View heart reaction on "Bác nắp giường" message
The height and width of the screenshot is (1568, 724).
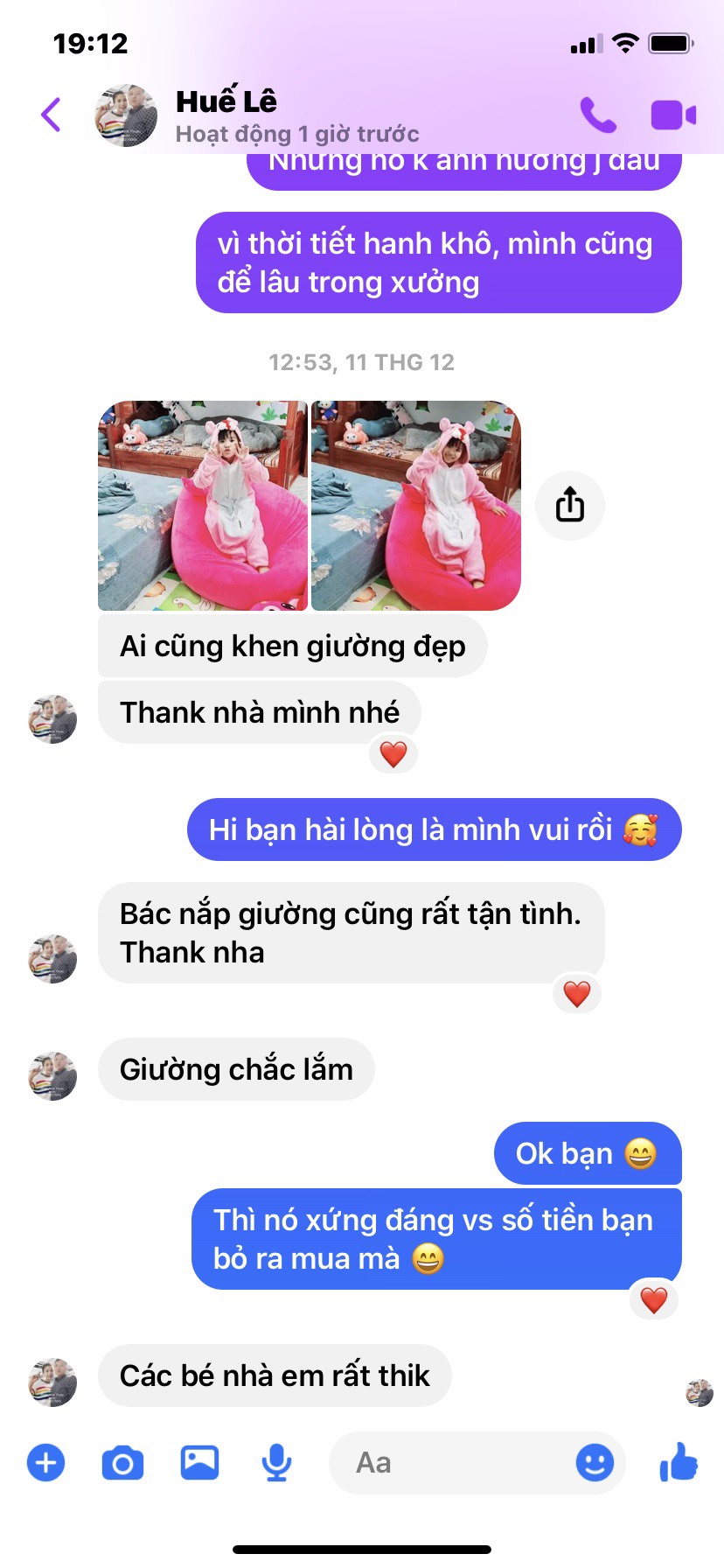(x=577, y=994)
